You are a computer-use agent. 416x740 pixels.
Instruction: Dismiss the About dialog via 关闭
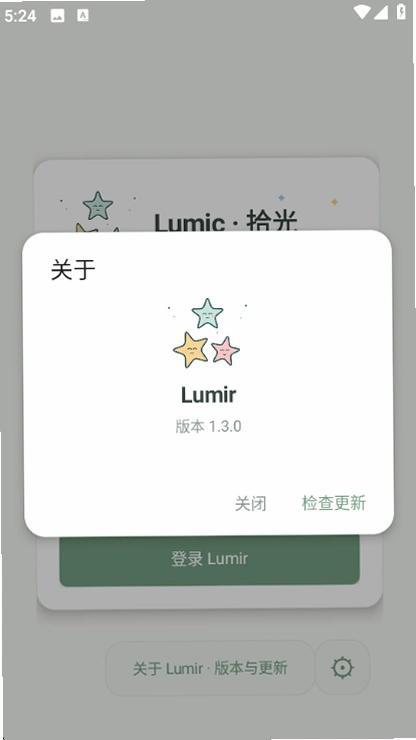pyautogui.click(x=251, y=503)
